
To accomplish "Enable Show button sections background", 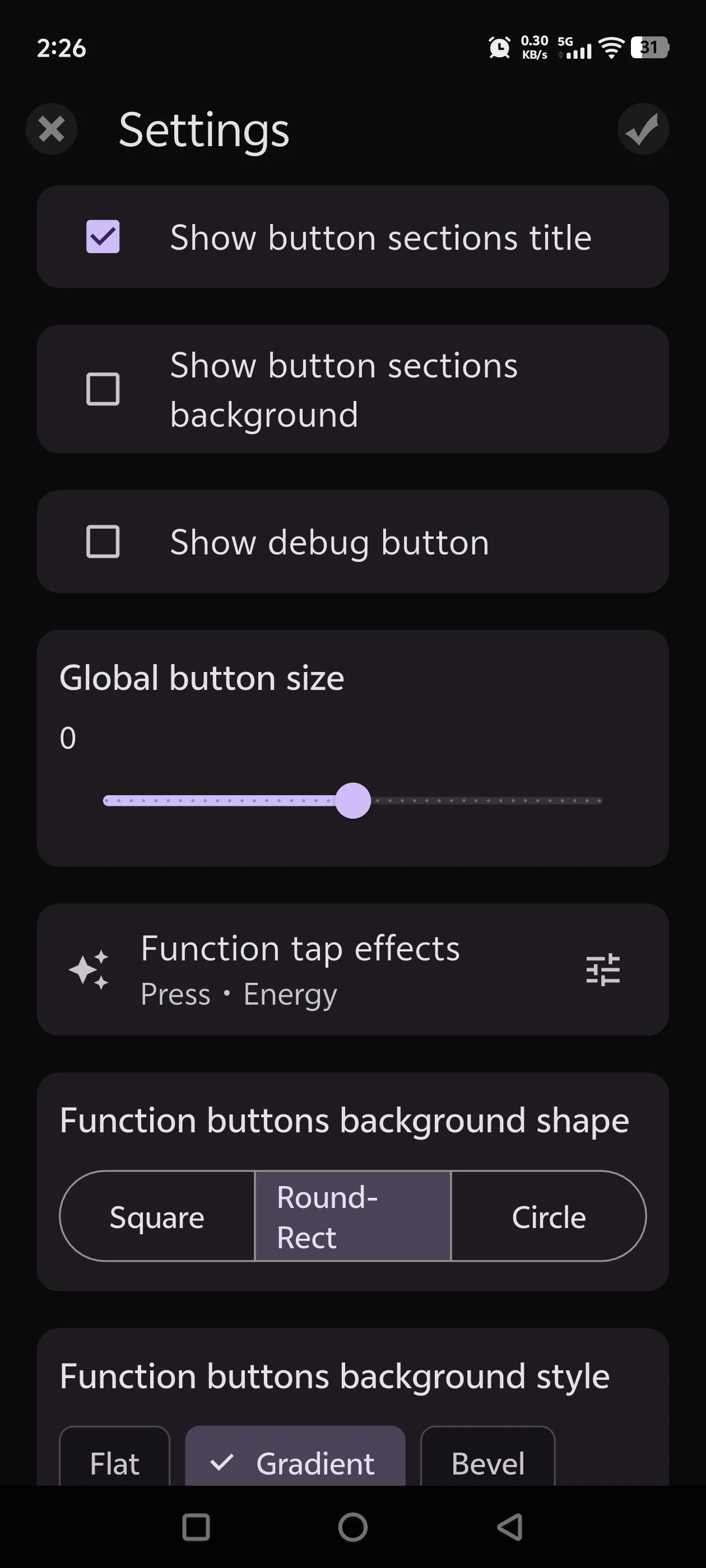I will (103, 389).
